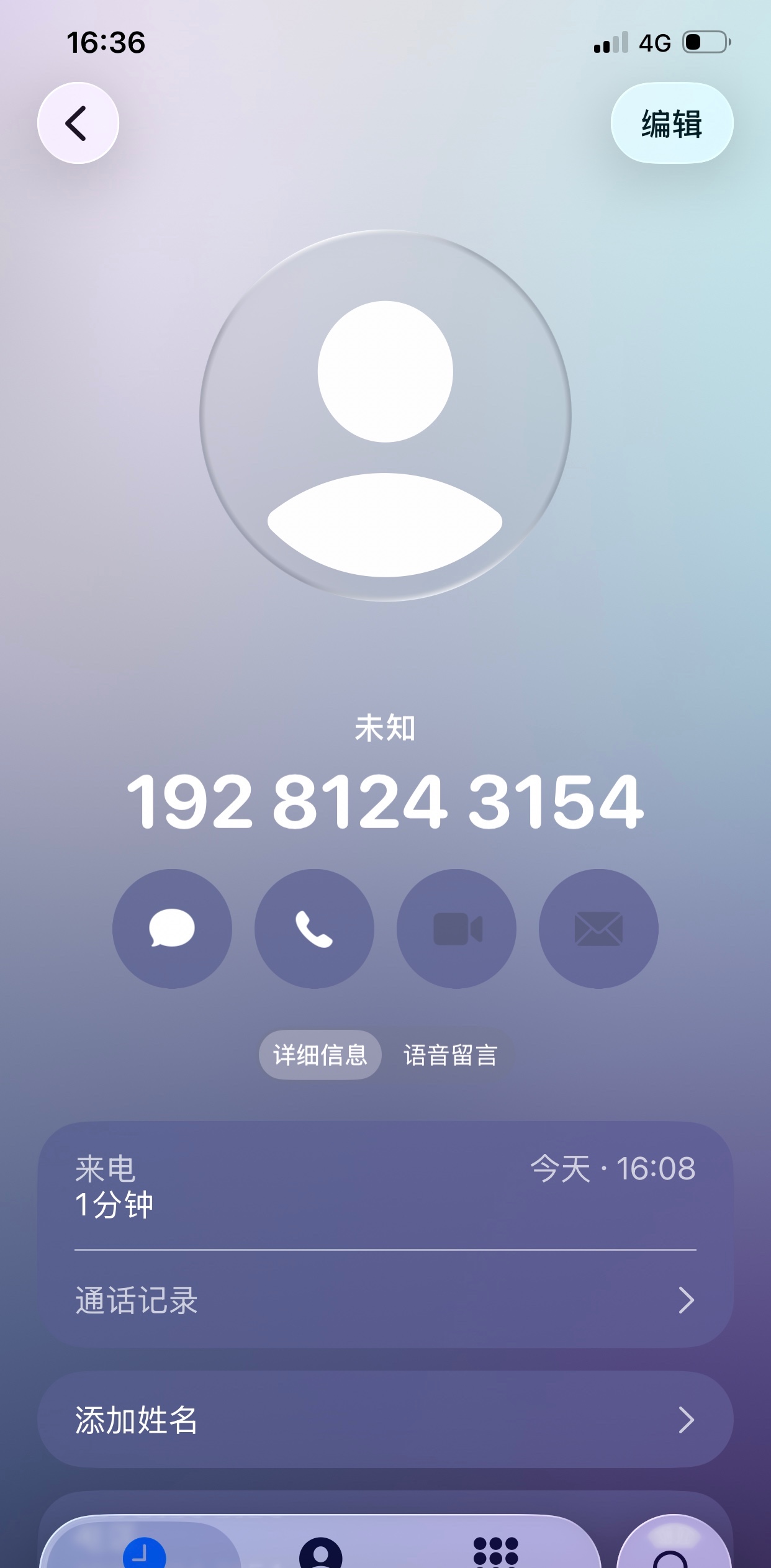This screenshot has width=771, height=1568.
Task: Switch to the 语音留言 tab
Action: [x=451, y=1055]
